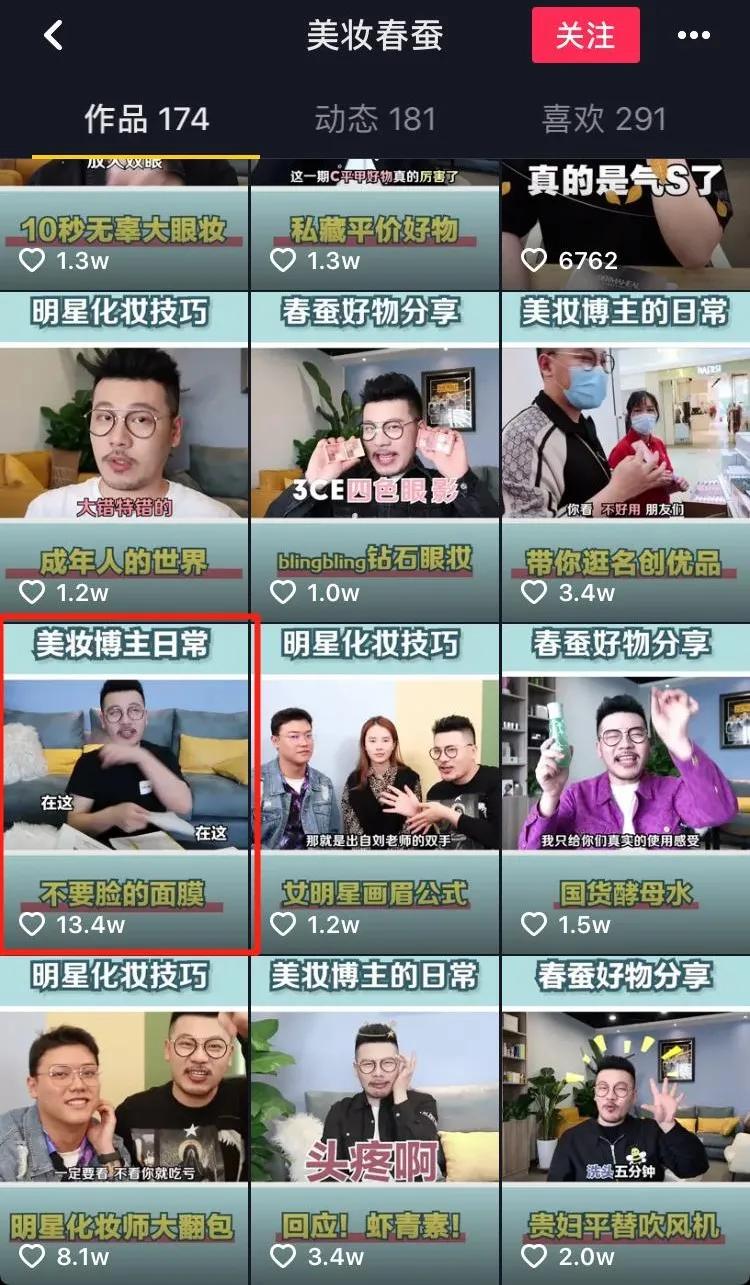Open the three-dot overflow menu
750x1285 pixels.
pos(693,36)
